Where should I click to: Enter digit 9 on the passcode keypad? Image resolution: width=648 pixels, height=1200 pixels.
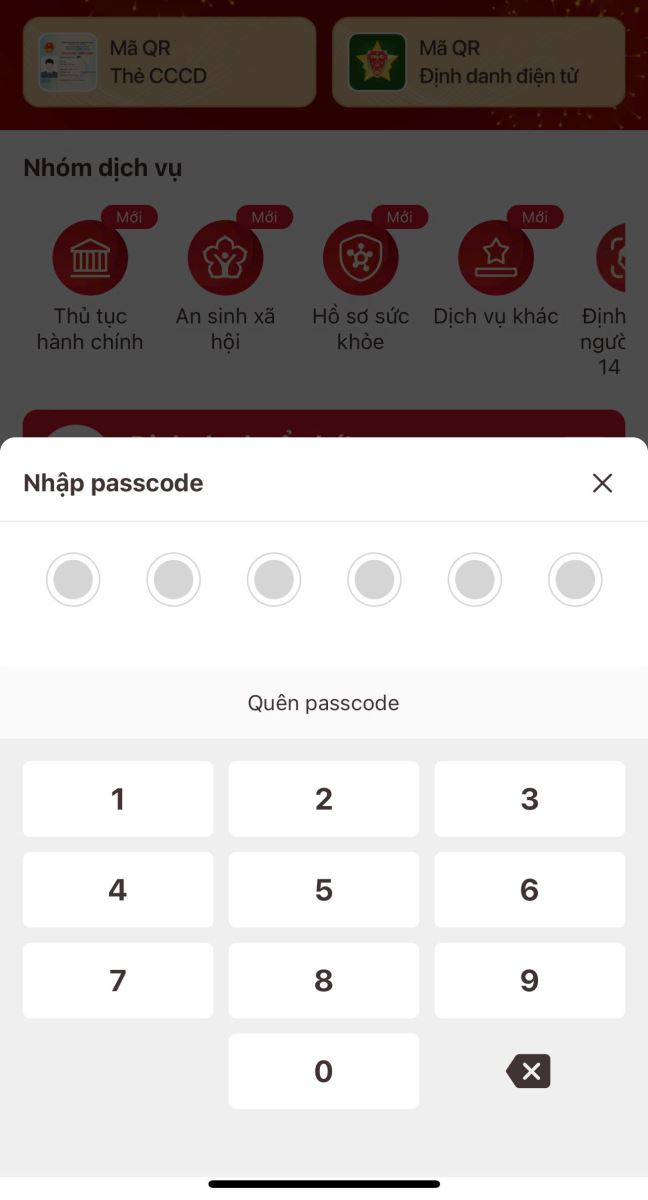click(x=529, y=981)
